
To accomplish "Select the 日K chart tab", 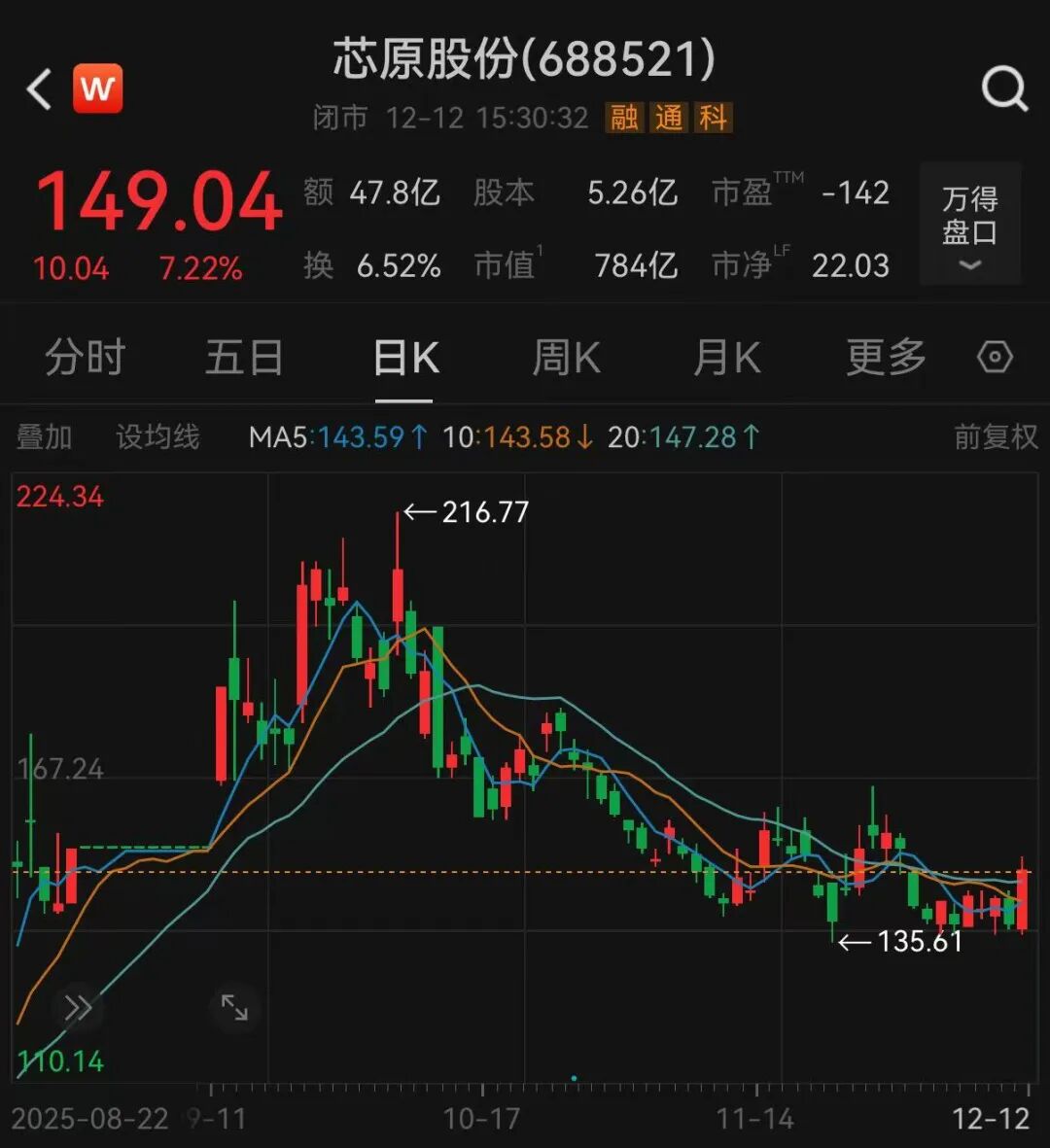I will [x=405, y=358].
